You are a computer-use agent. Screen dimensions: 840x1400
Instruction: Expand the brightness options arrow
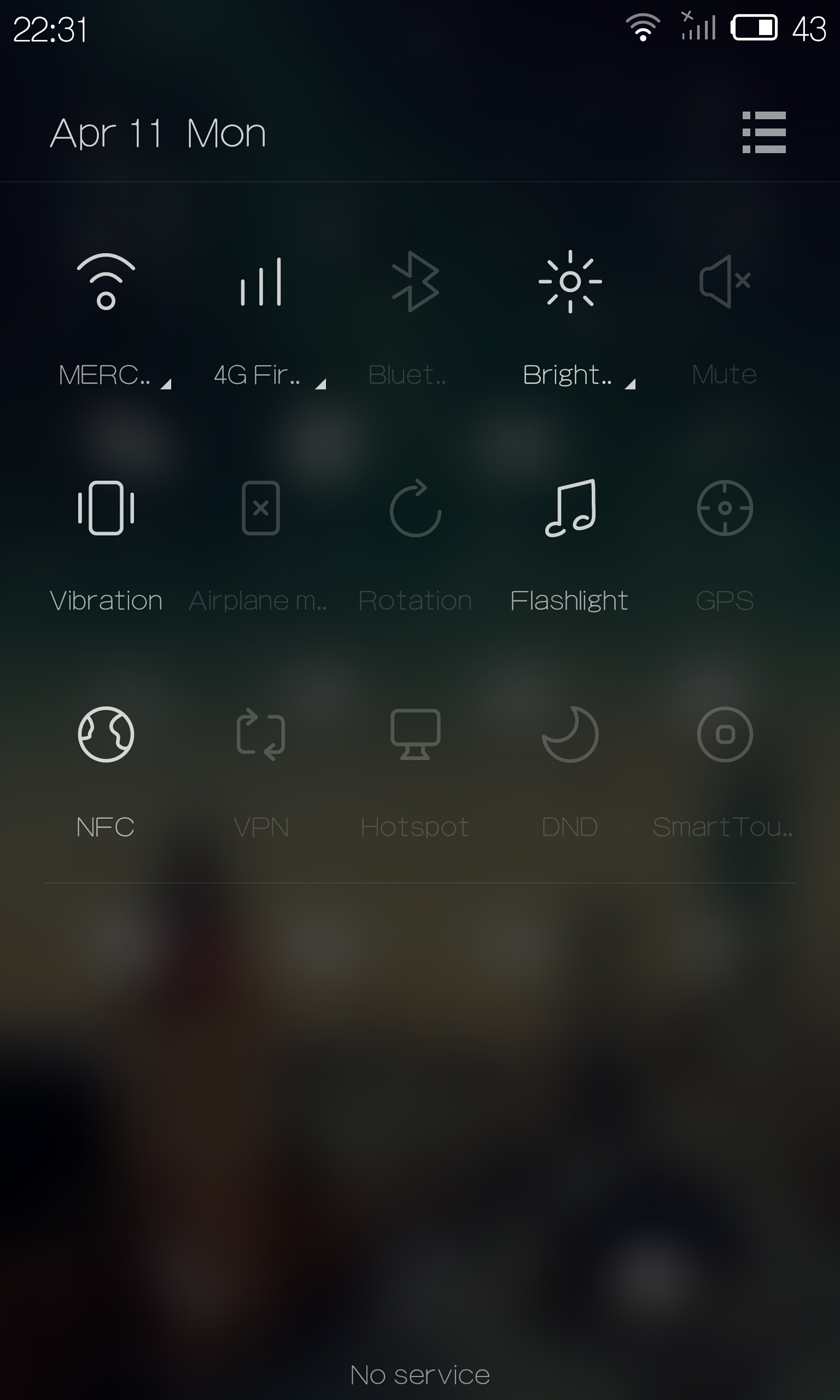click(629, 384)
